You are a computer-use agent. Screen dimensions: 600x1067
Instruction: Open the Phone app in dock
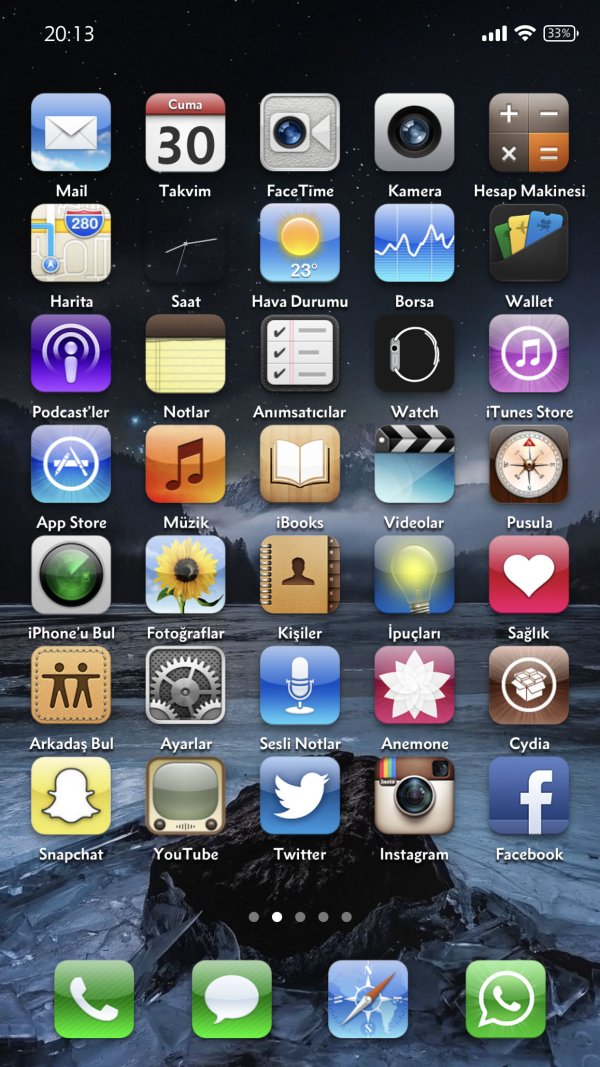click(x=94, y=999)
